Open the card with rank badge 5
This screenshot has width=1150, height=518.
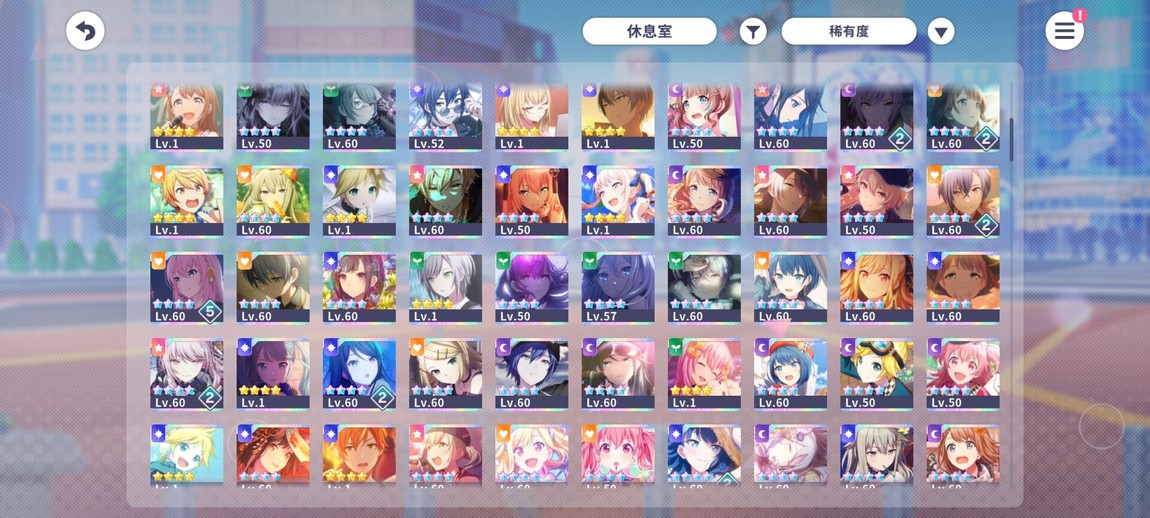point(187,287)
